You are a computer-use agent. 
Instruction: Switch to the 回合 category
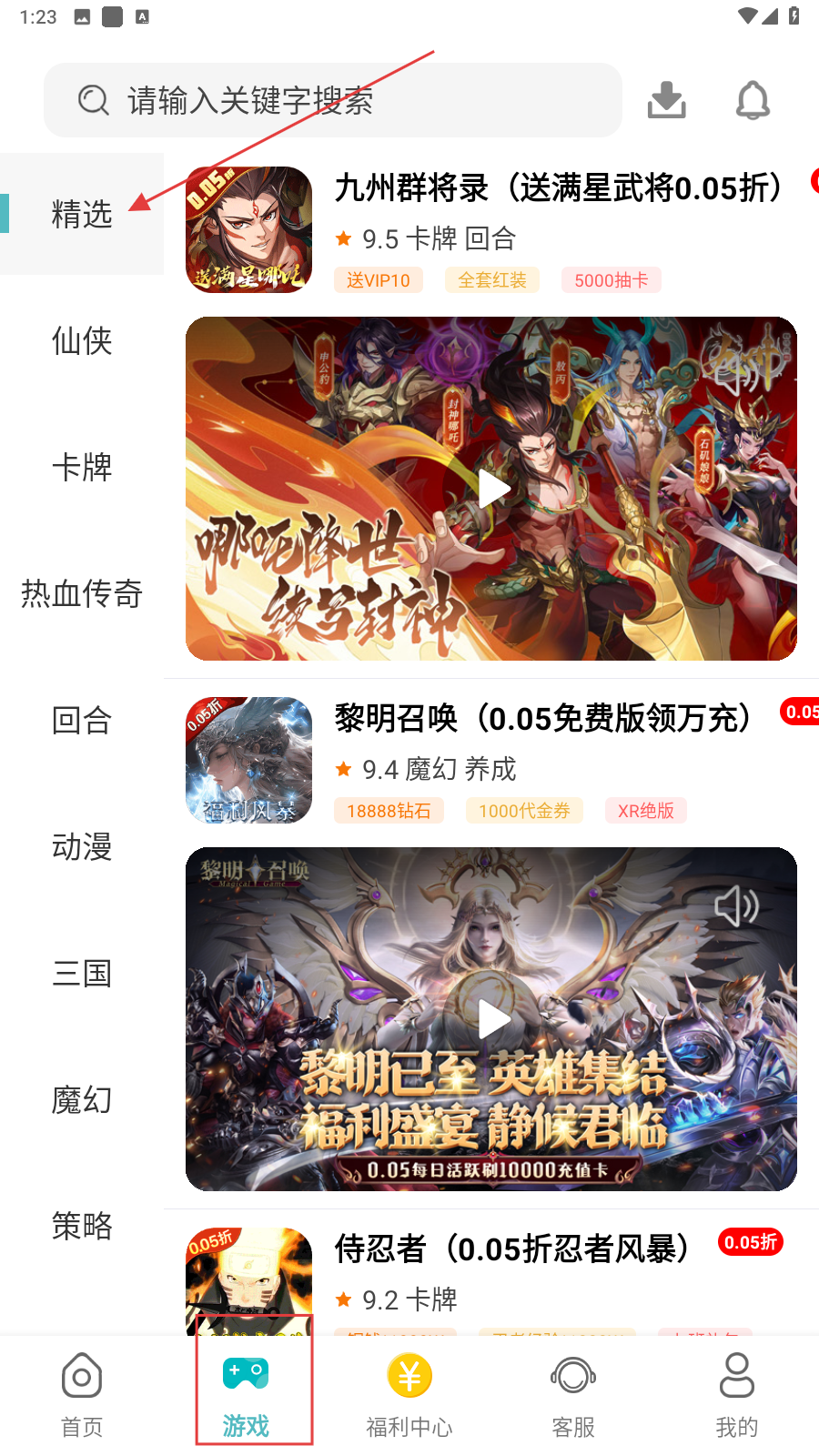[82, 720]
